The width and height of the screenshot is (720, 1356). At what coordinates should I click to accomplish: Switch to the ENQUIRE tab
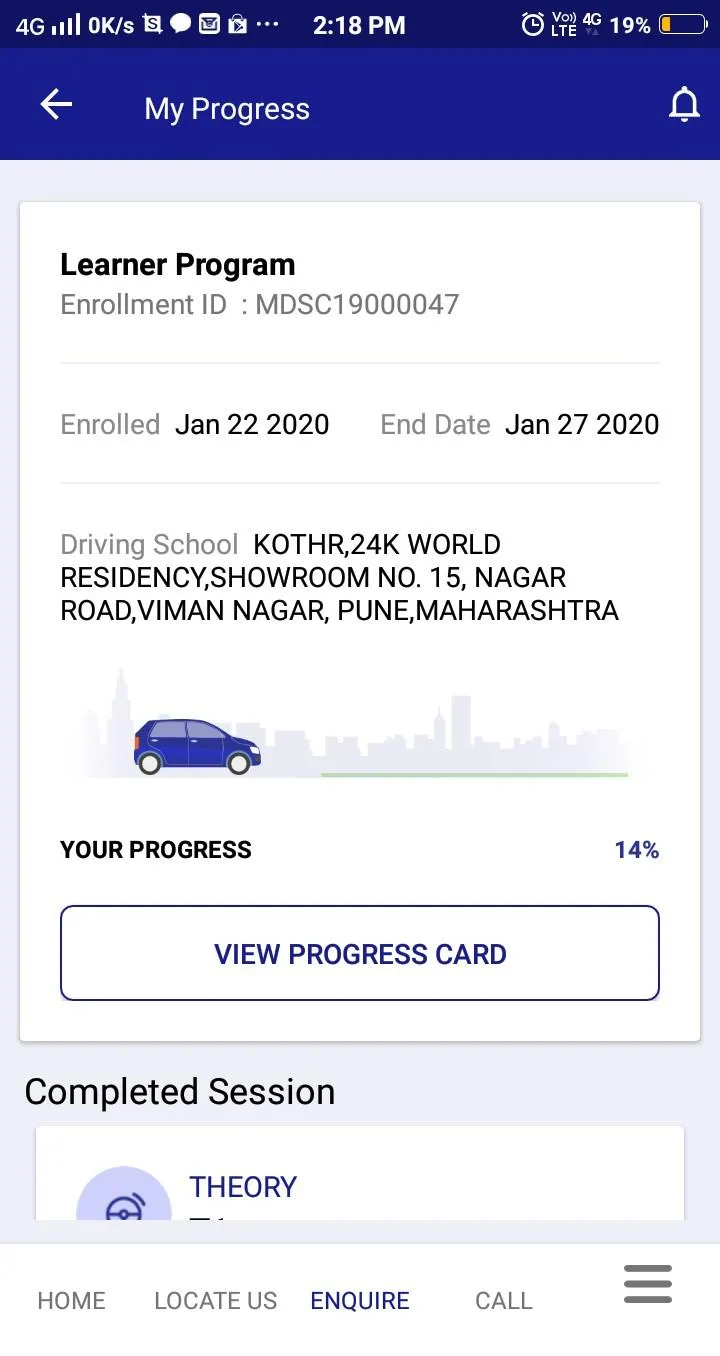[x=360, y=1300]
